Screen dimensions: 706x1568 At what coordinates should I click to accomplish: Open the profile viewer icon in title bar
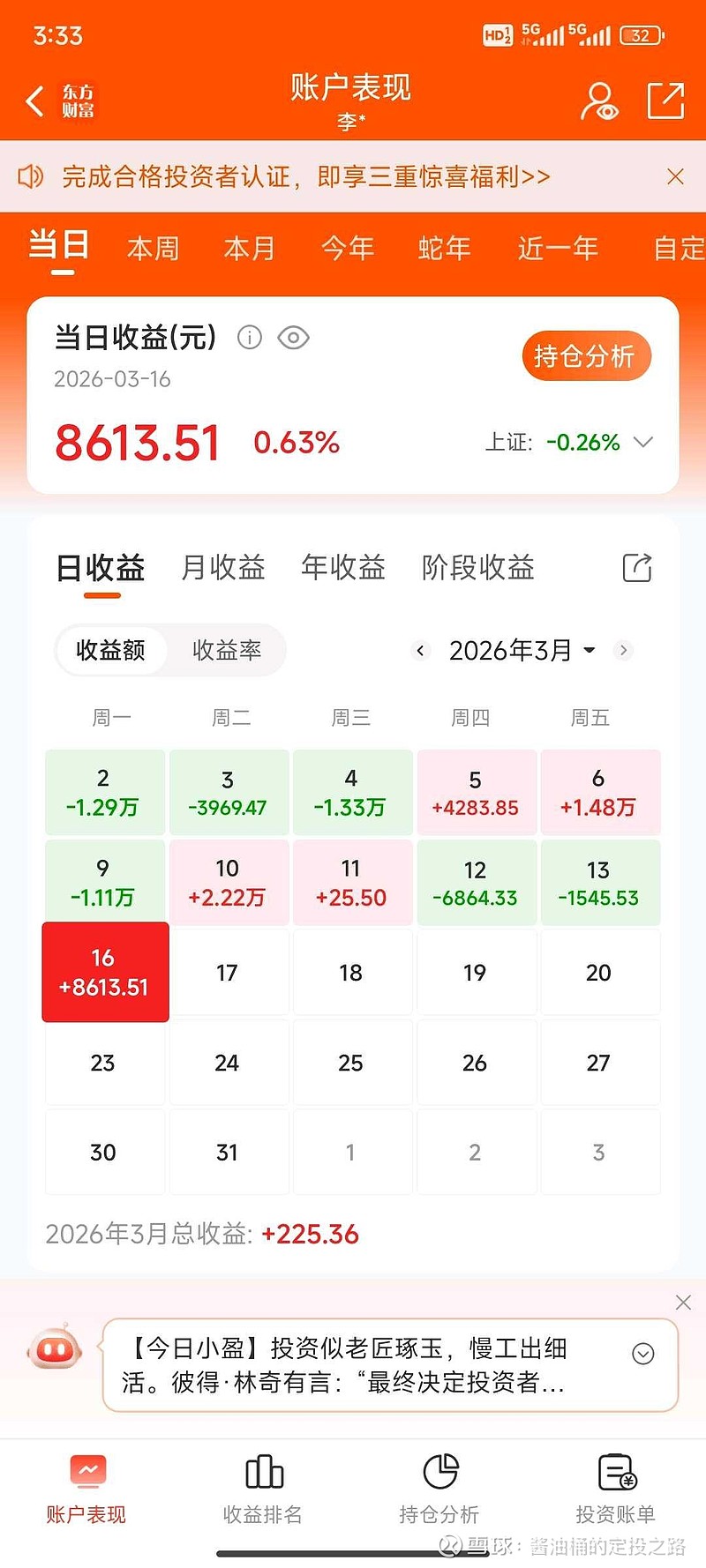click(599, 101)
